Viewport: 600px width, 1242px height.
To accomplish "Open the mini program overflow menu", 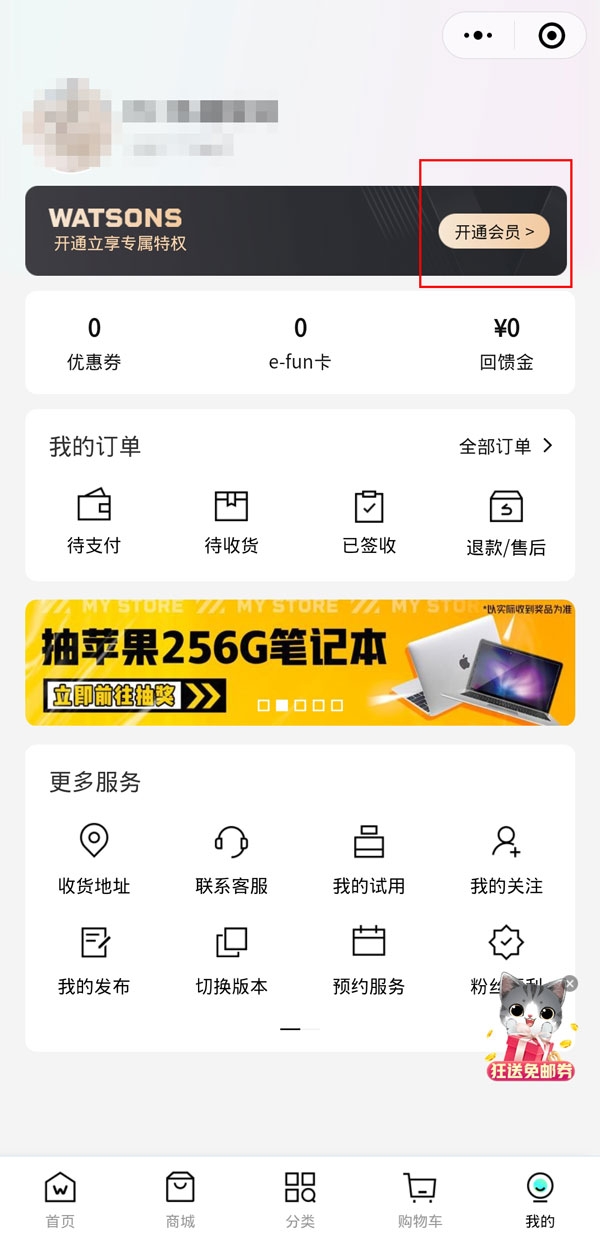I will pyautogui.click(x=479, y=36).
